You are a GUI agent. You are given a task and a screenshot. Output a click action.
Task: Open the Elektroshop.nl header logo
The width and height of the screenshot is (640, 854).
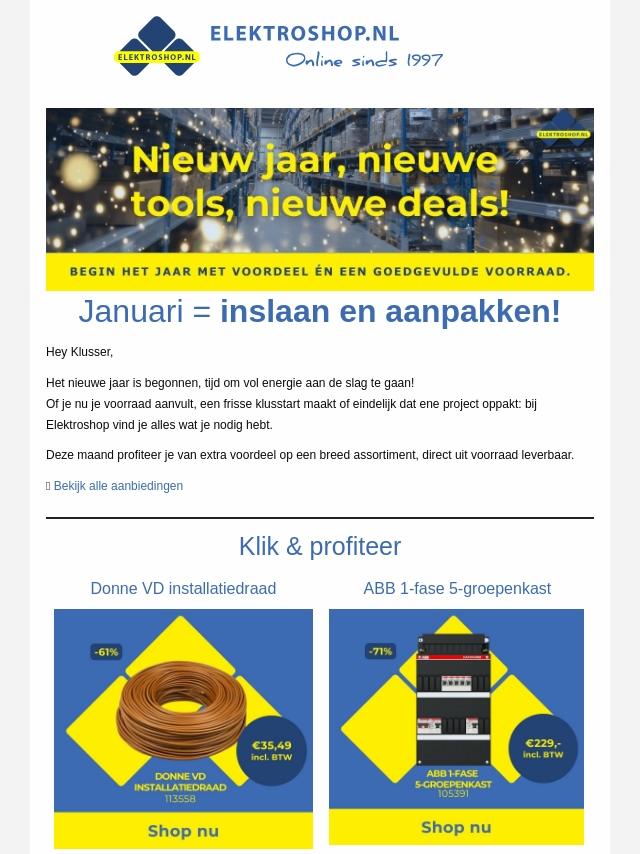click(278, 47)
